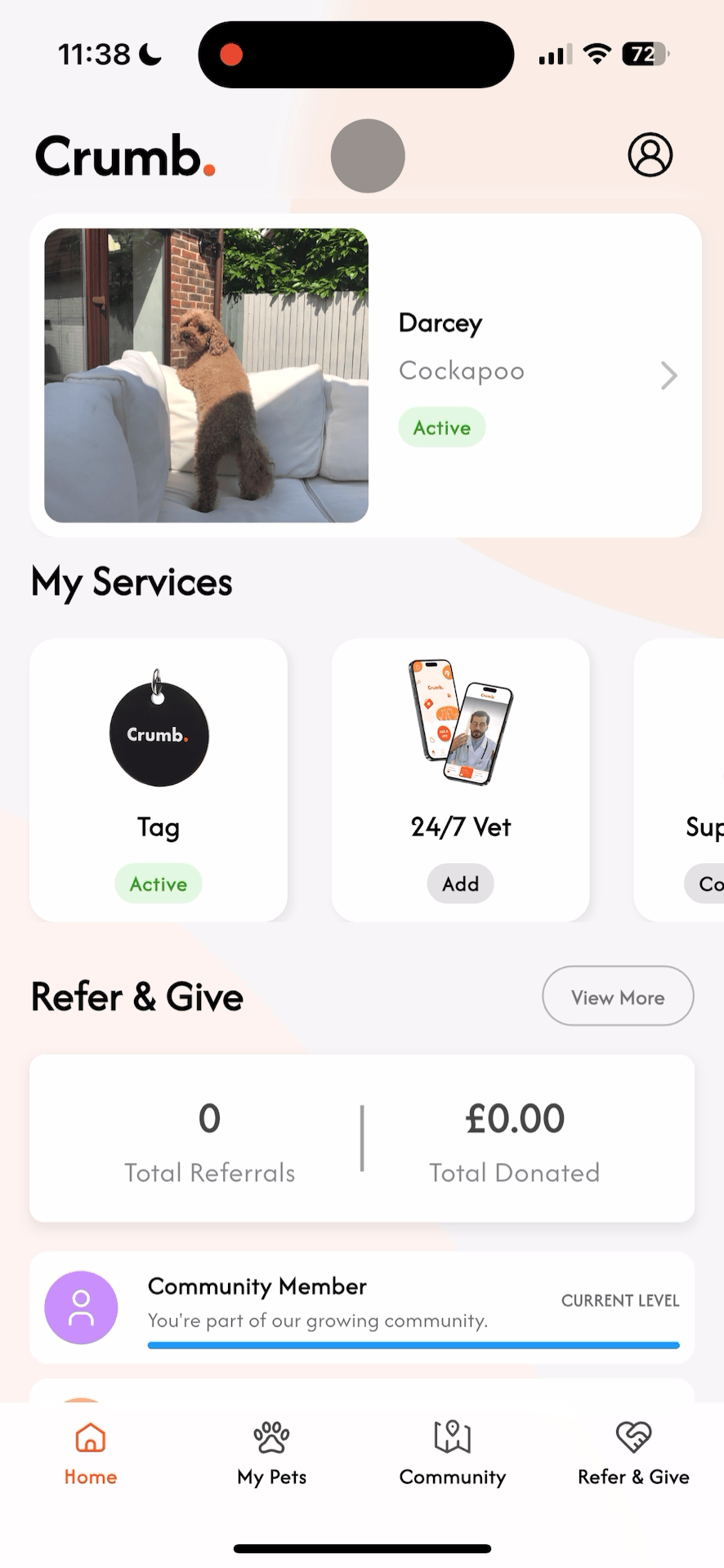Open Darcey the Cockapoo's pet card

click(365, 376)
